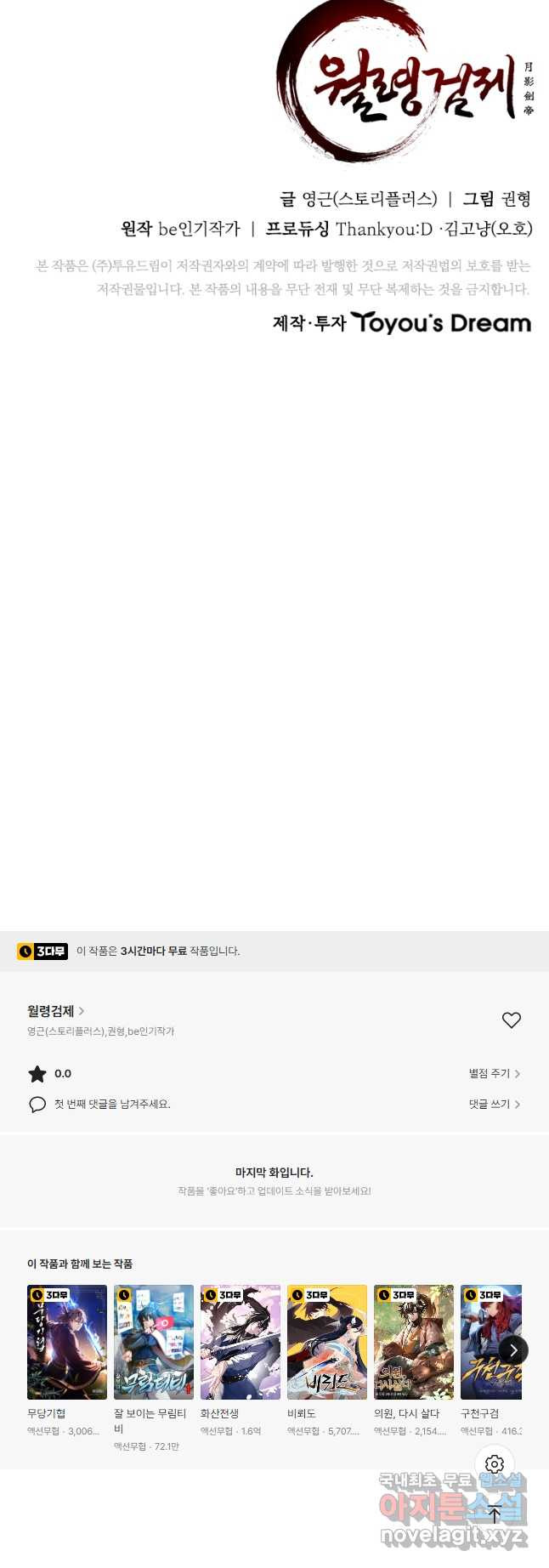Open viewer settings gear icon

(x=495, y=1464)
